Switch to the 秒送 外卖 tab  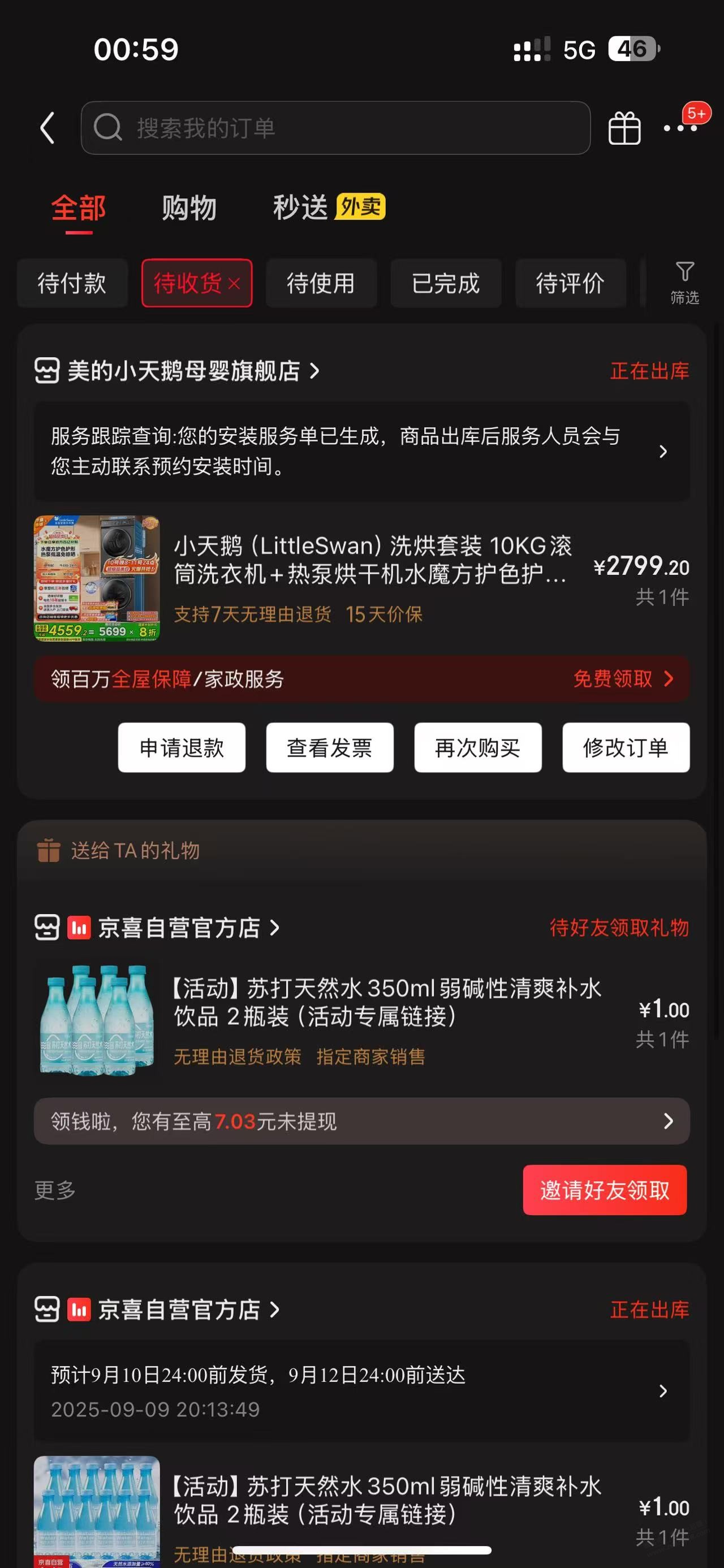328,207
